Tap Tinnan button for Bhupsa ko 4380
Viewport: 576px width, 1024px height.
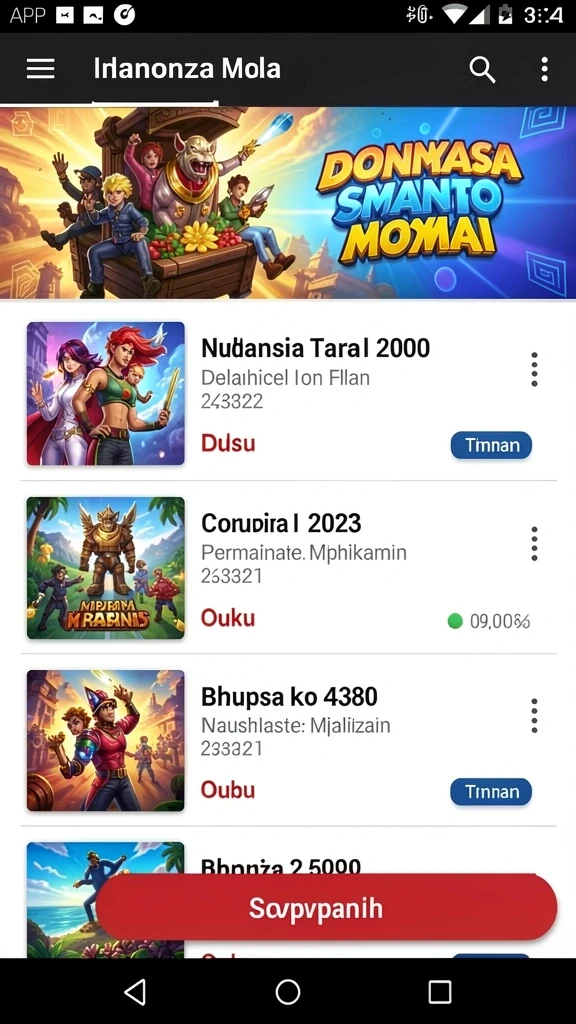pyautogui.click(x=491, y=792)
